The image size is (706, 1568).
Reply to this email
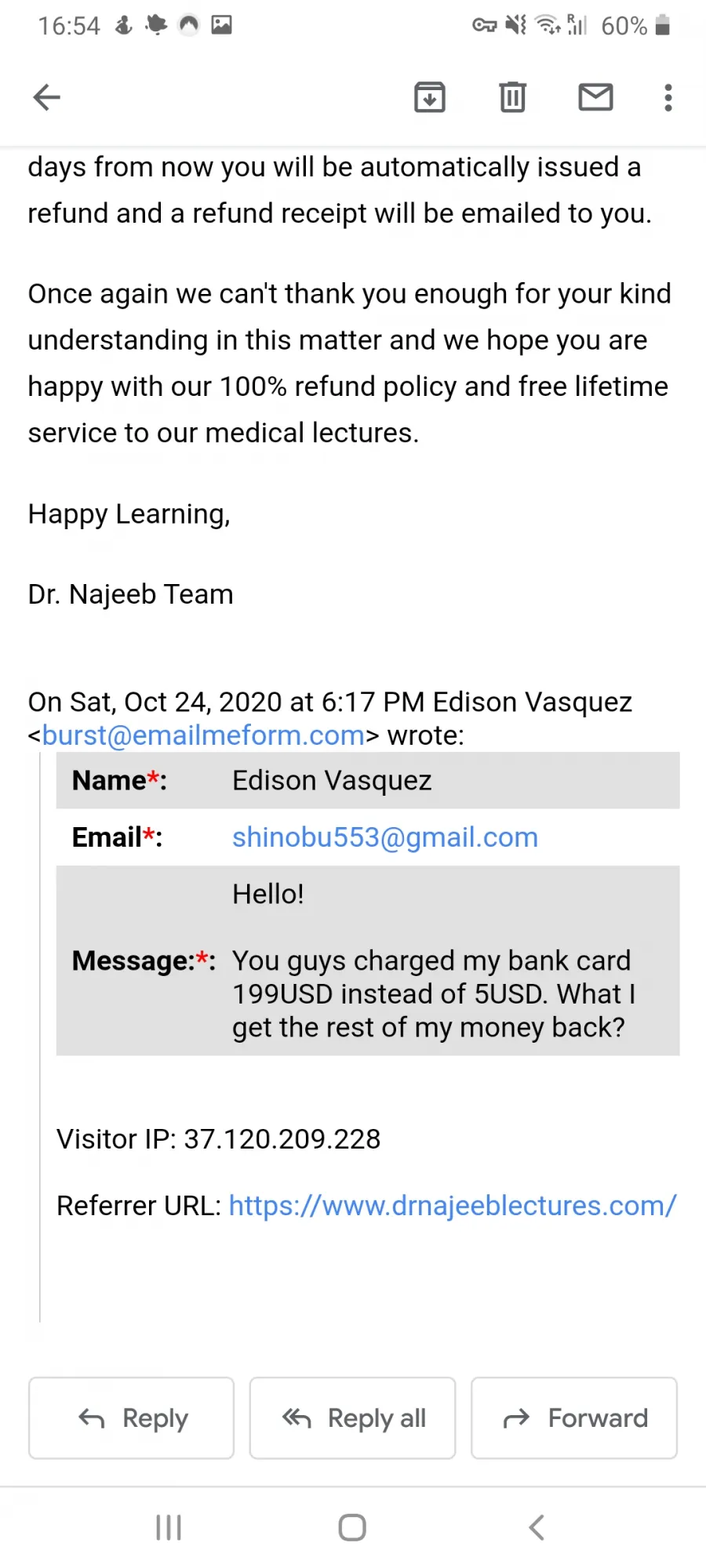[131, 1417]
